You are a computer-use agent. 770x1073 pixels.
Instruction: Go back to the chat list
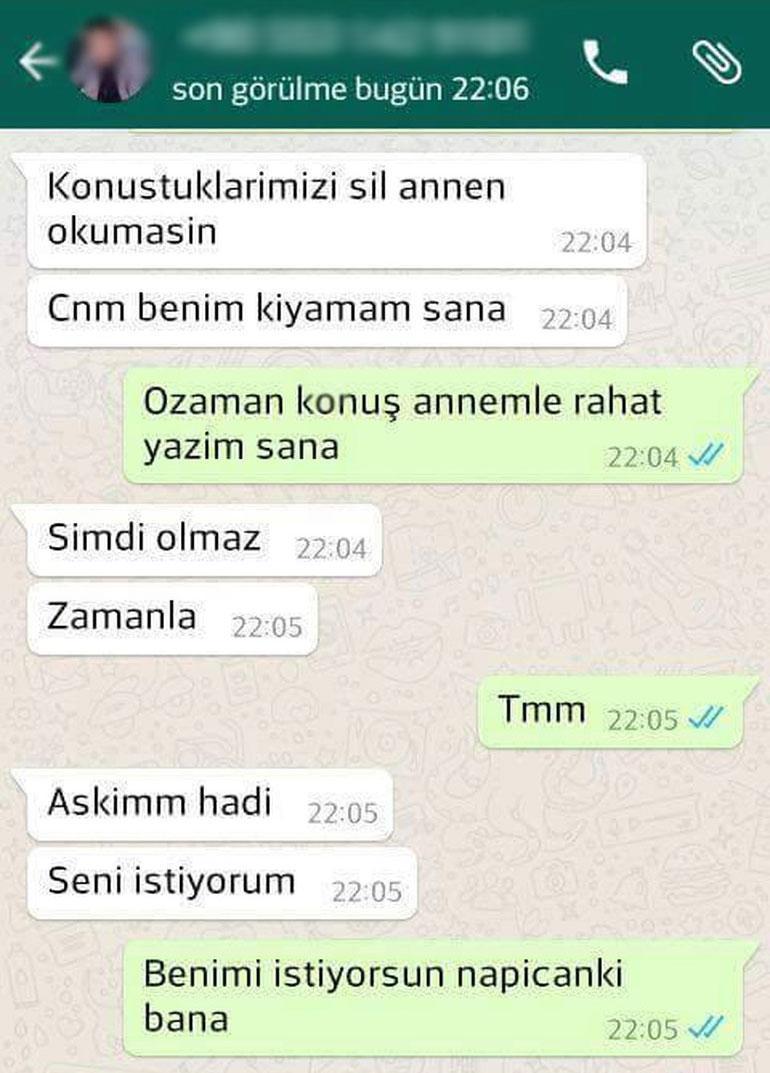38,63
